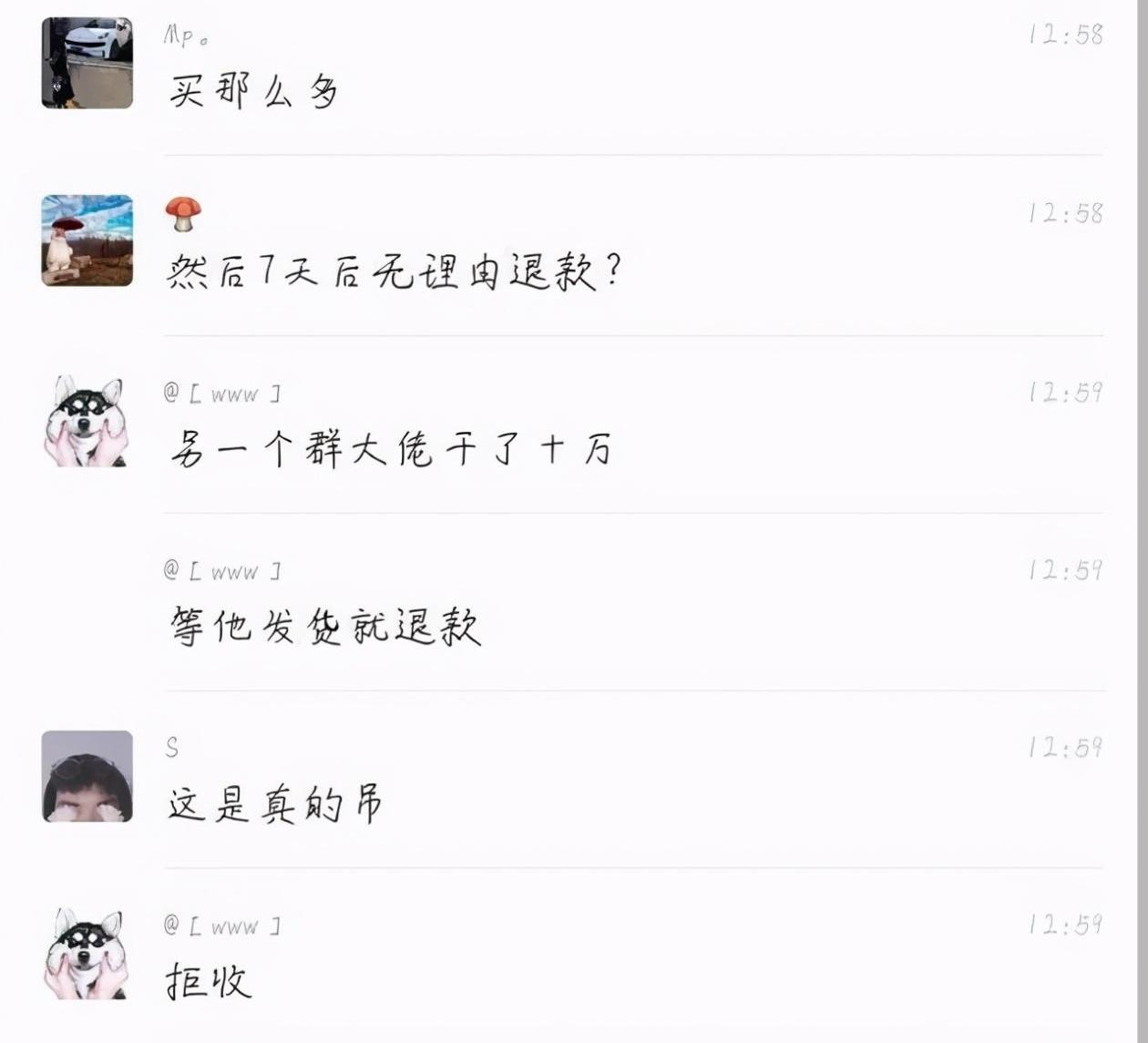This screenshot has height=1043, width=1148.
Task: Open husky avatar beside "拒收" message
Action: point(87,953)
